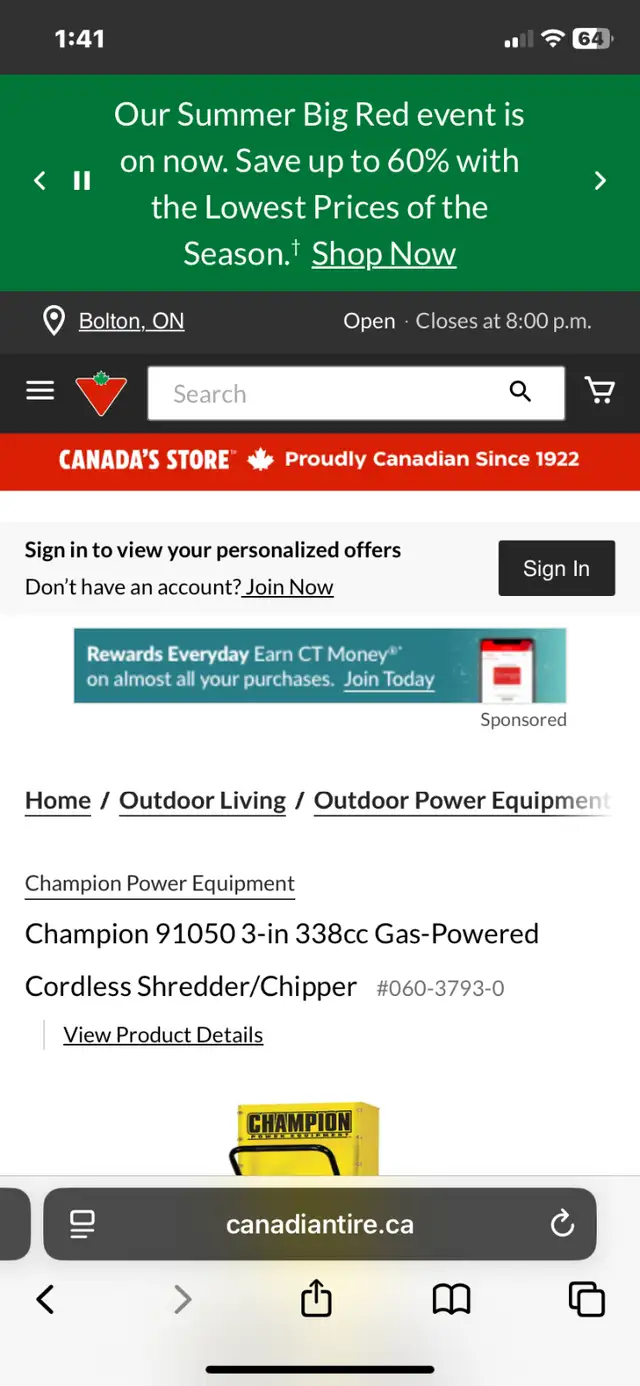Open the hamburger menu
Screen dimensions: 640x1386
pos(40,392)
